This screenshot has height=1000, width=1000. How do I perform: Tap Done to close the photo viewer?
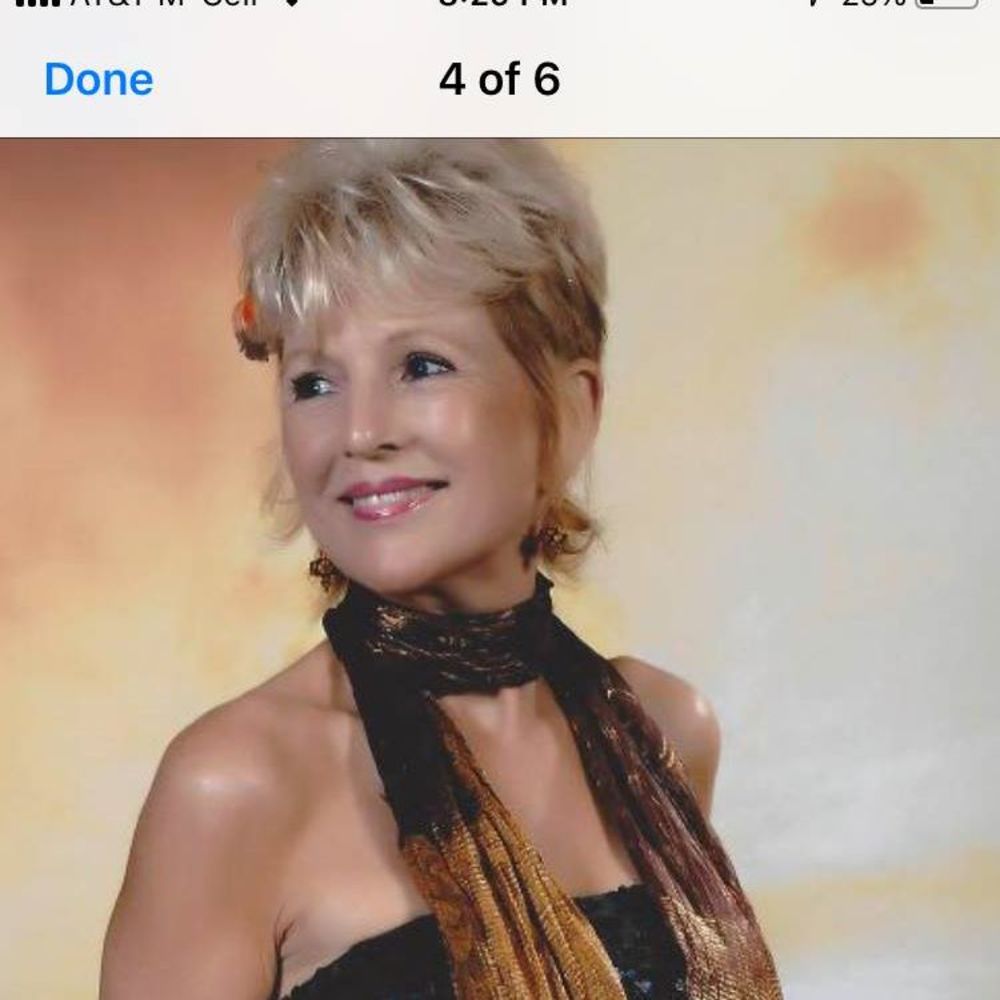tap(98, 80)
